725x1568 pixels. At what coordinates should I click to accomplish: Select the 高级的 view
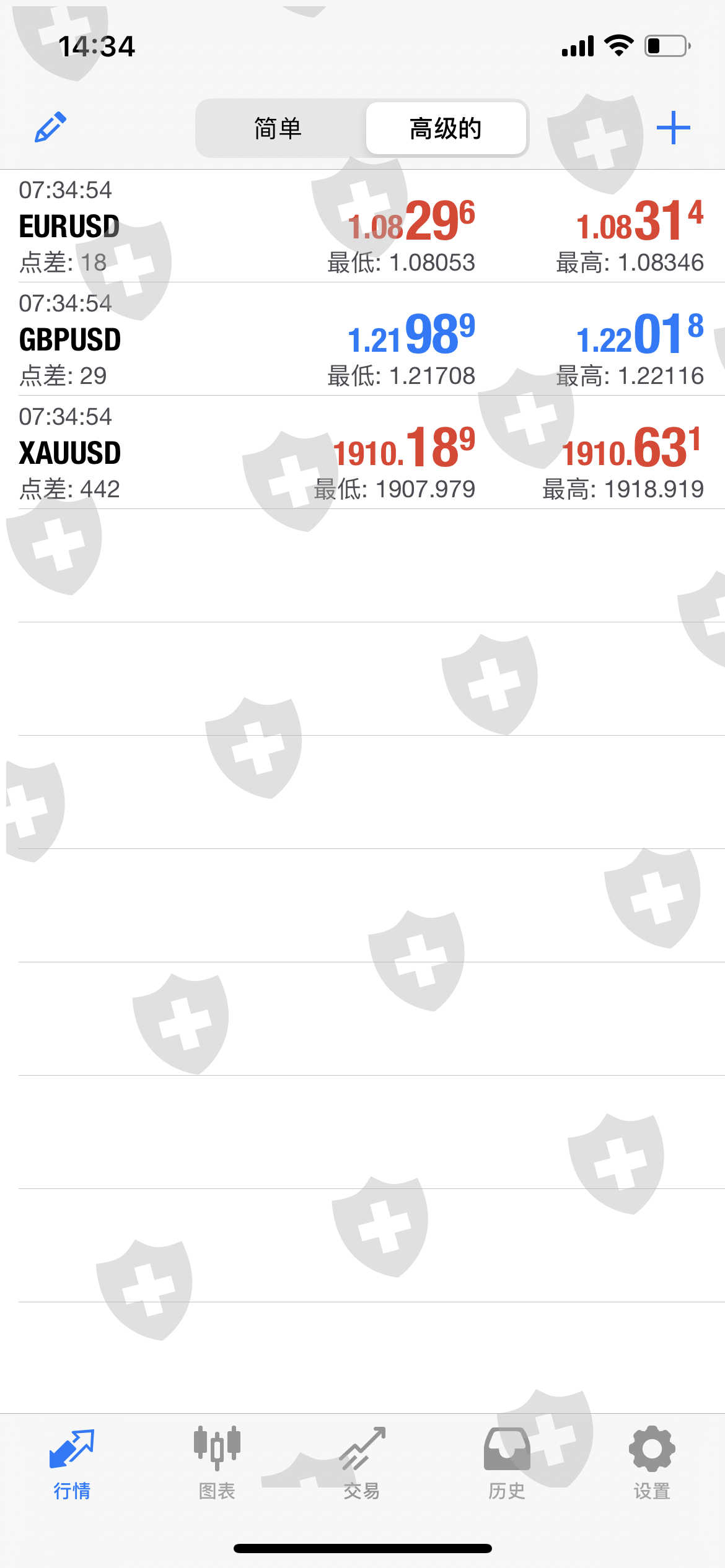[x=446, y=128]
